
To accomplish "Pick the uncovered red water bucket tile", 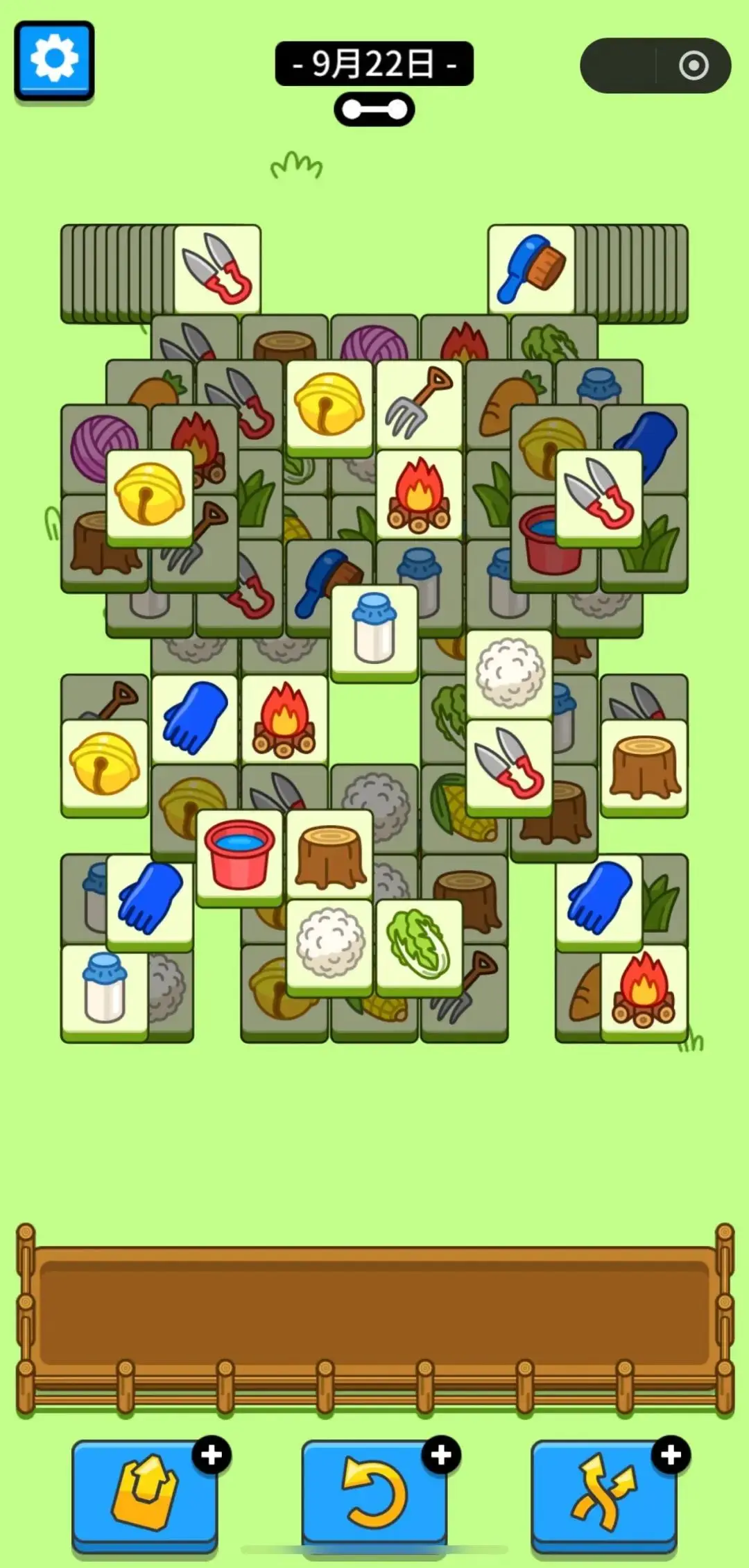I will tap(240, 855).
